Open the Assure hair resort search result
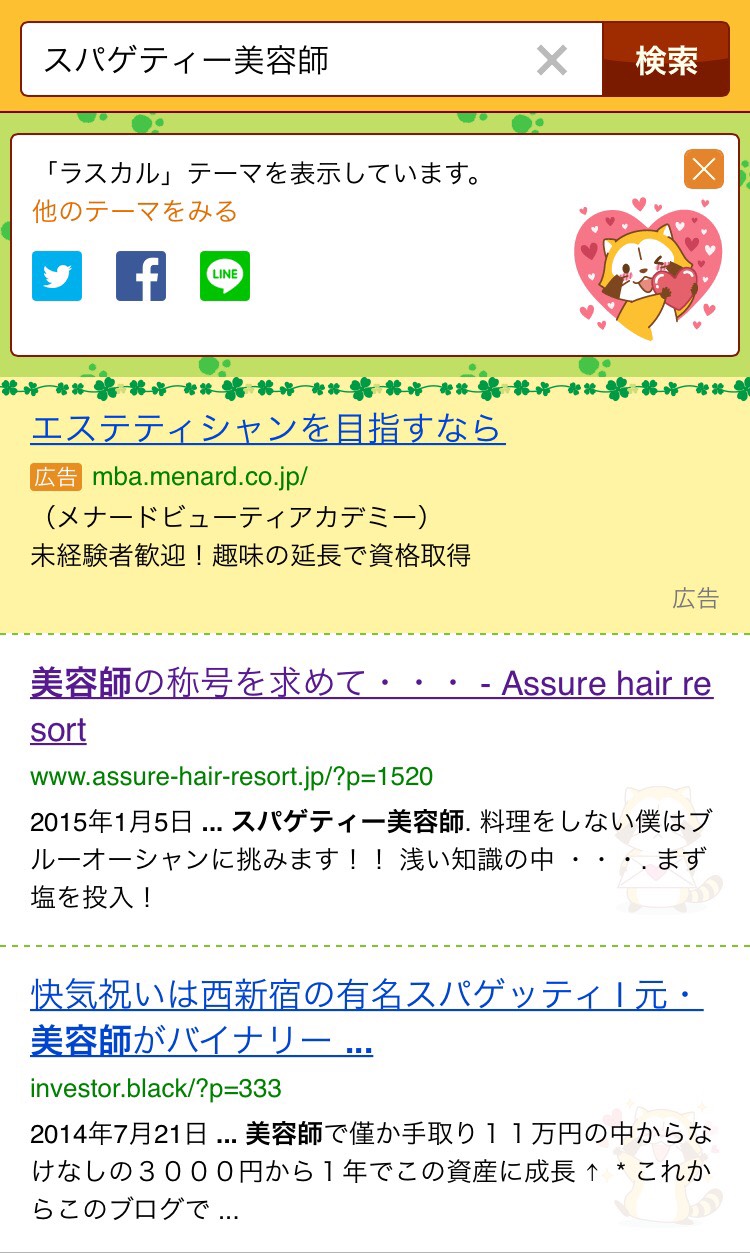Screen dimensions: 750x1253 click(370, 686)
